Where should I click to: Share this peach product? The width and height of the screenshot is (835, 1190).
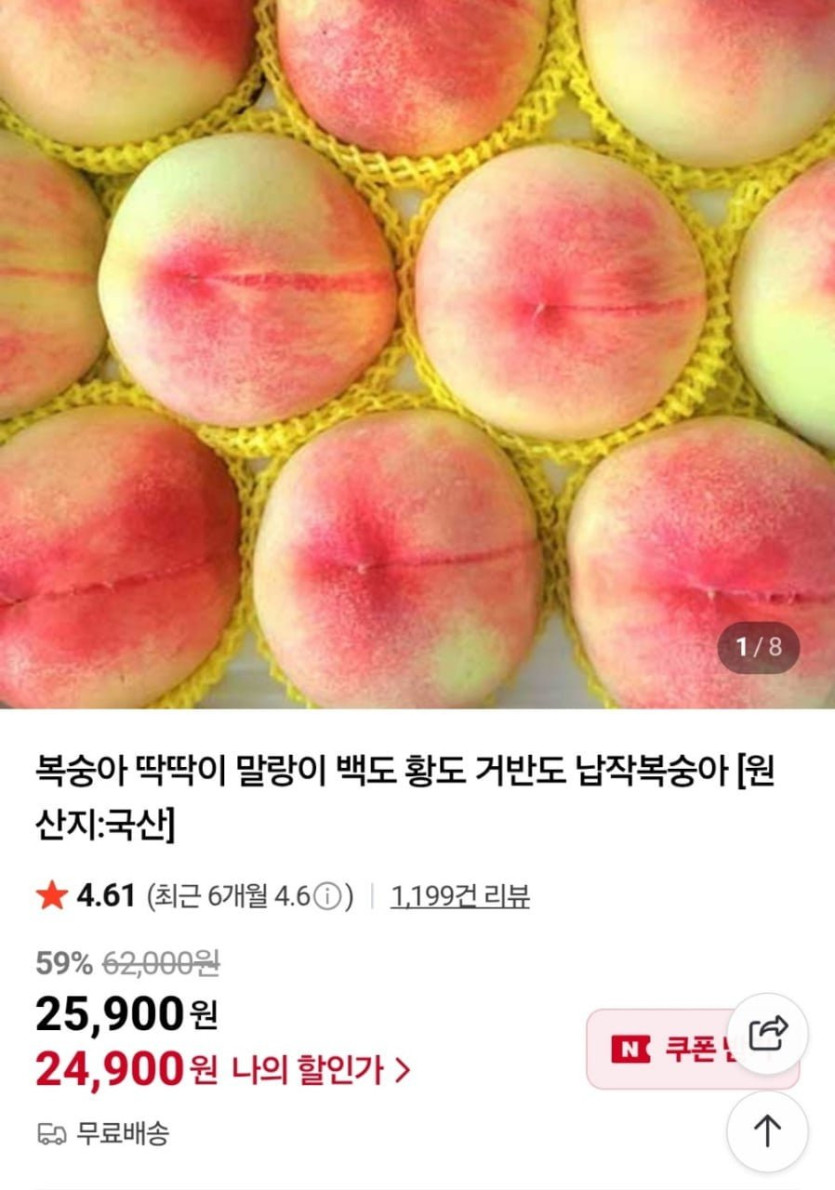767,1034
